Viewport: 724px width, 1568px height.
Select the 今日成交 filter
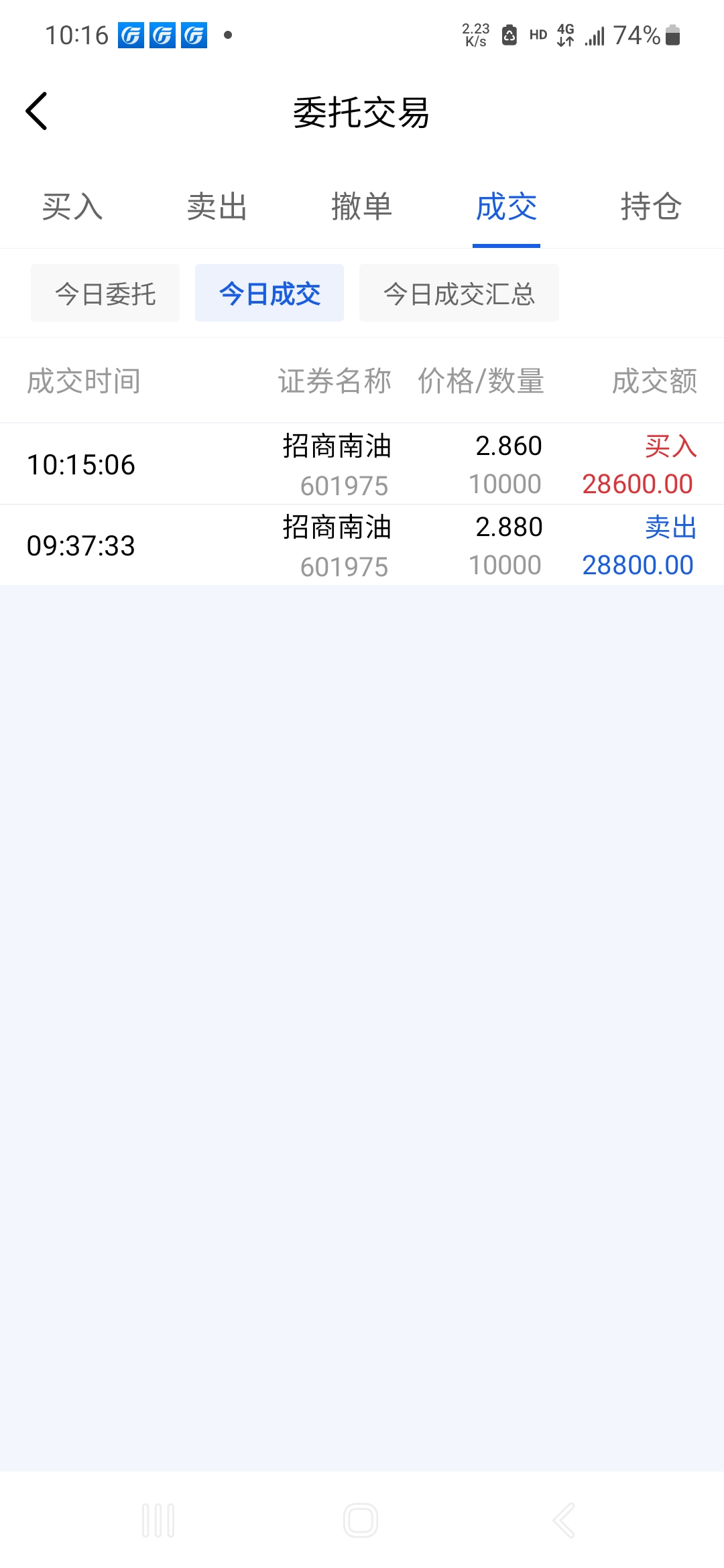pyautogui.click(x=269, y=293)
